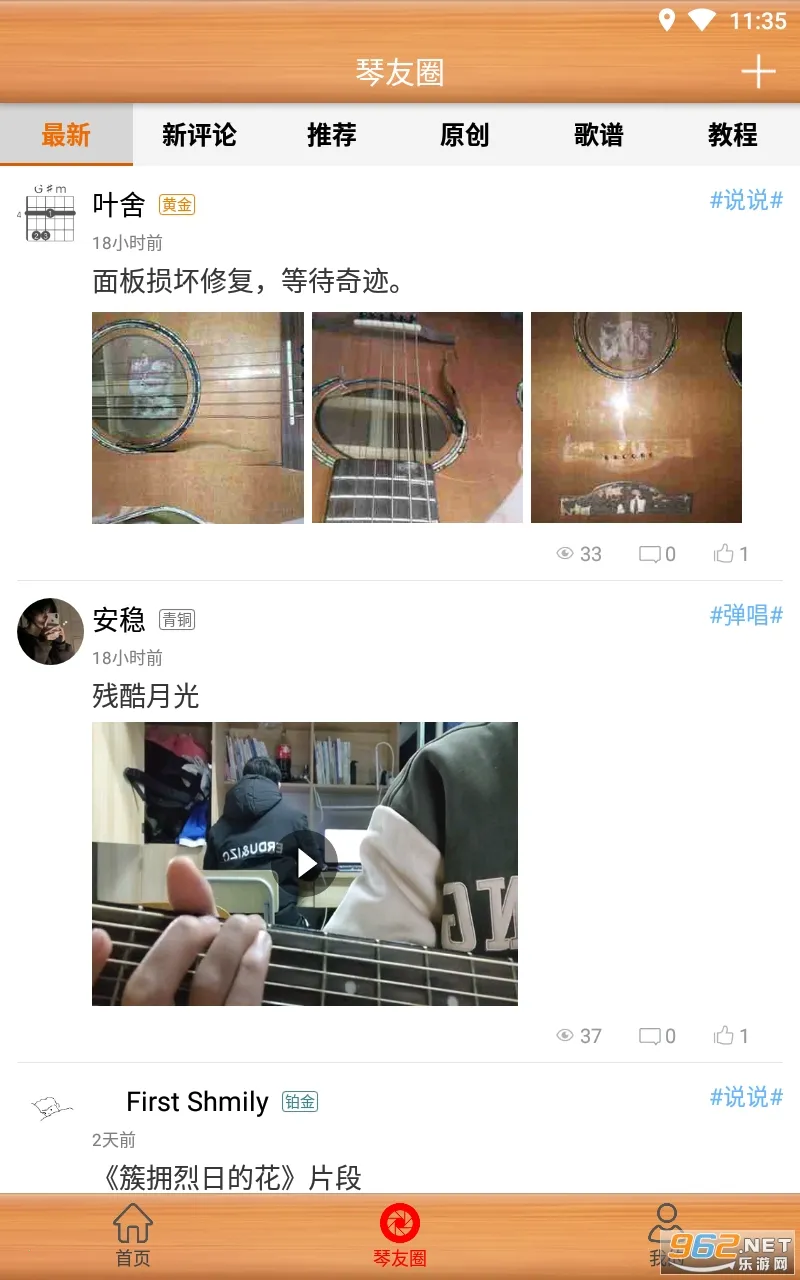The width and height of the screenshot is (800, 1280).
Task: Go to the 首页 home tab
Action: pos(132,1236)
